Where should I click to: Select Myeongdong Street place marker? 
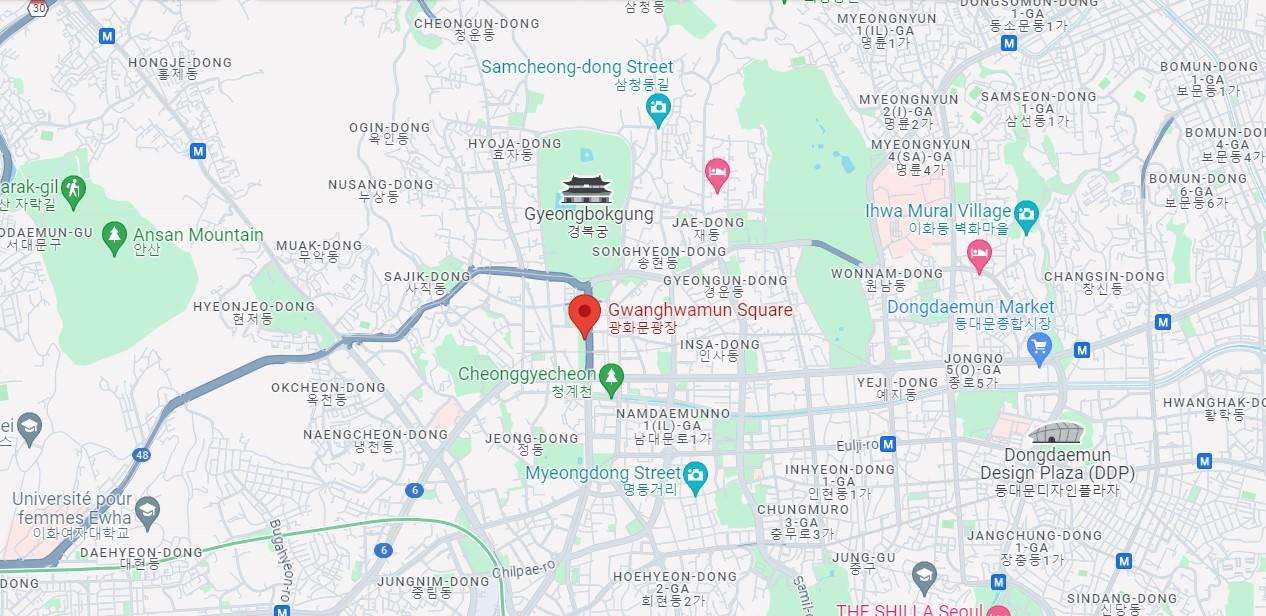point(695,474)
